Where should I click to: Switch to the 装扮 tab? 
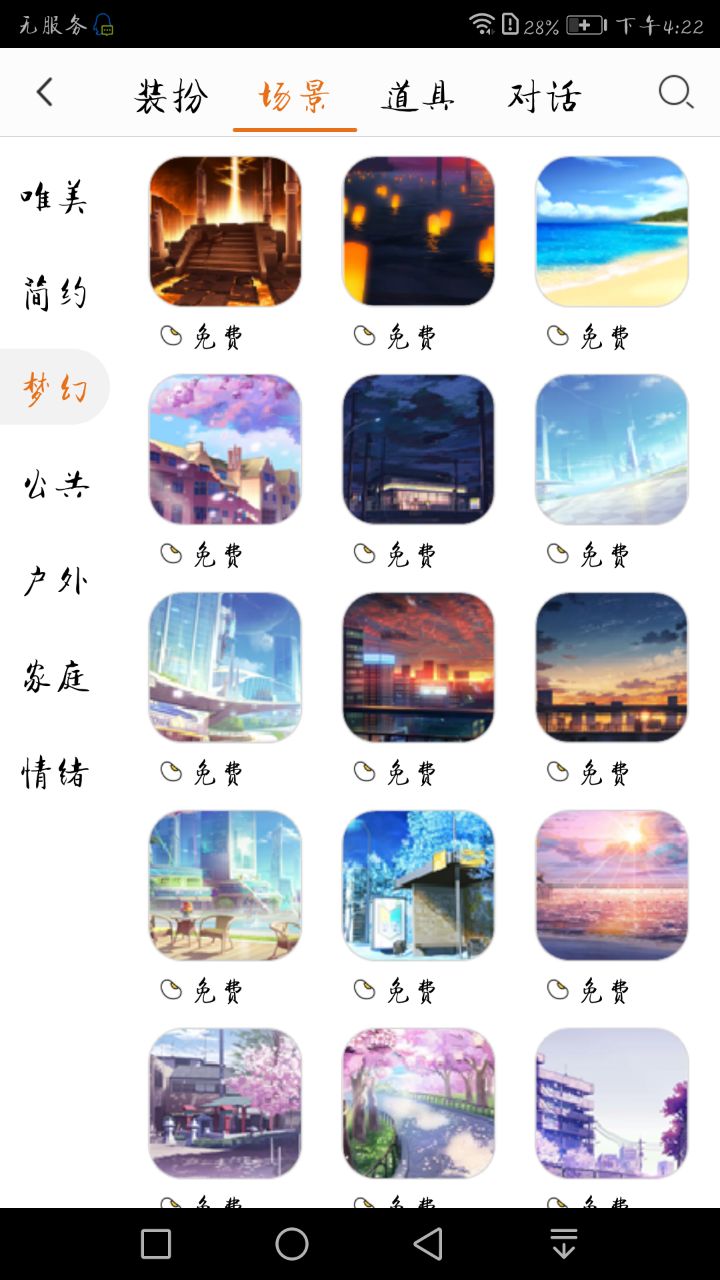[x=171, y=97]
